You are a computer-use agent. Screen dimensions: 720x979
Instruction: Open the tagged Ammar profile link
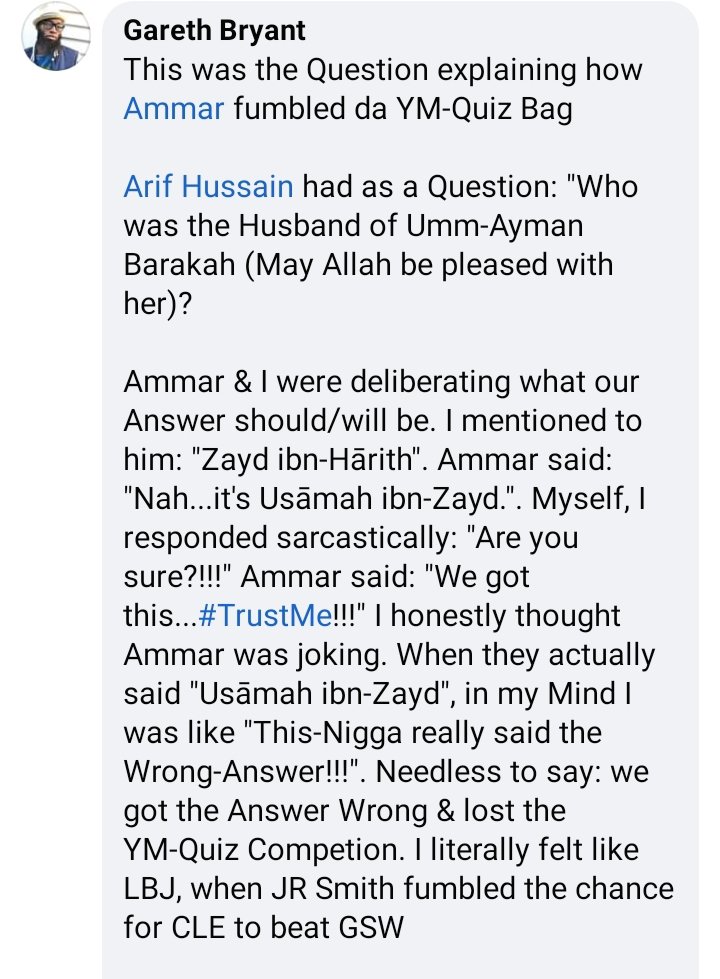point(173,108)
